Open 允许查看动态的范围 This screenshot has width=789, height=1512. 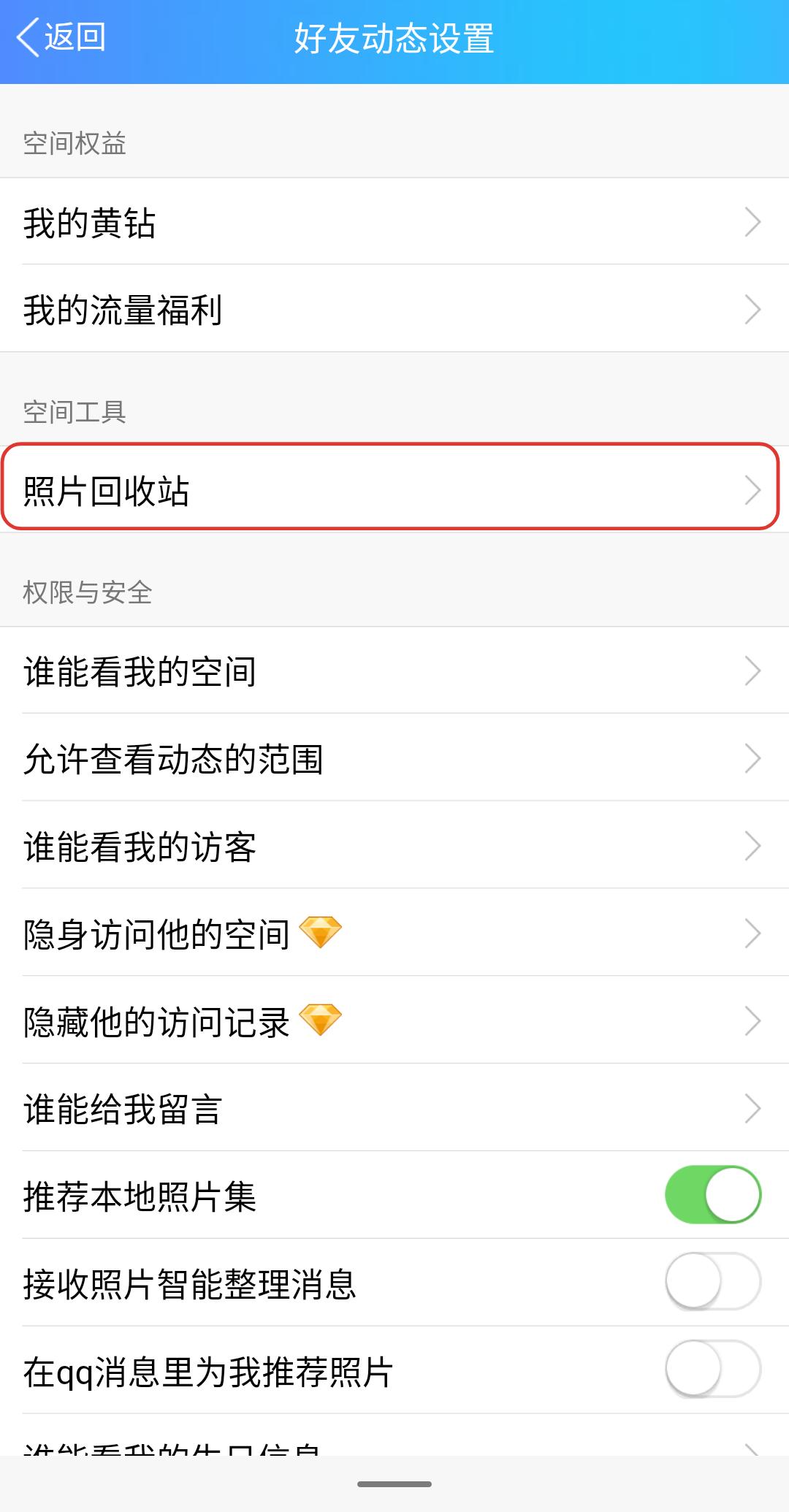coord(394,758)
